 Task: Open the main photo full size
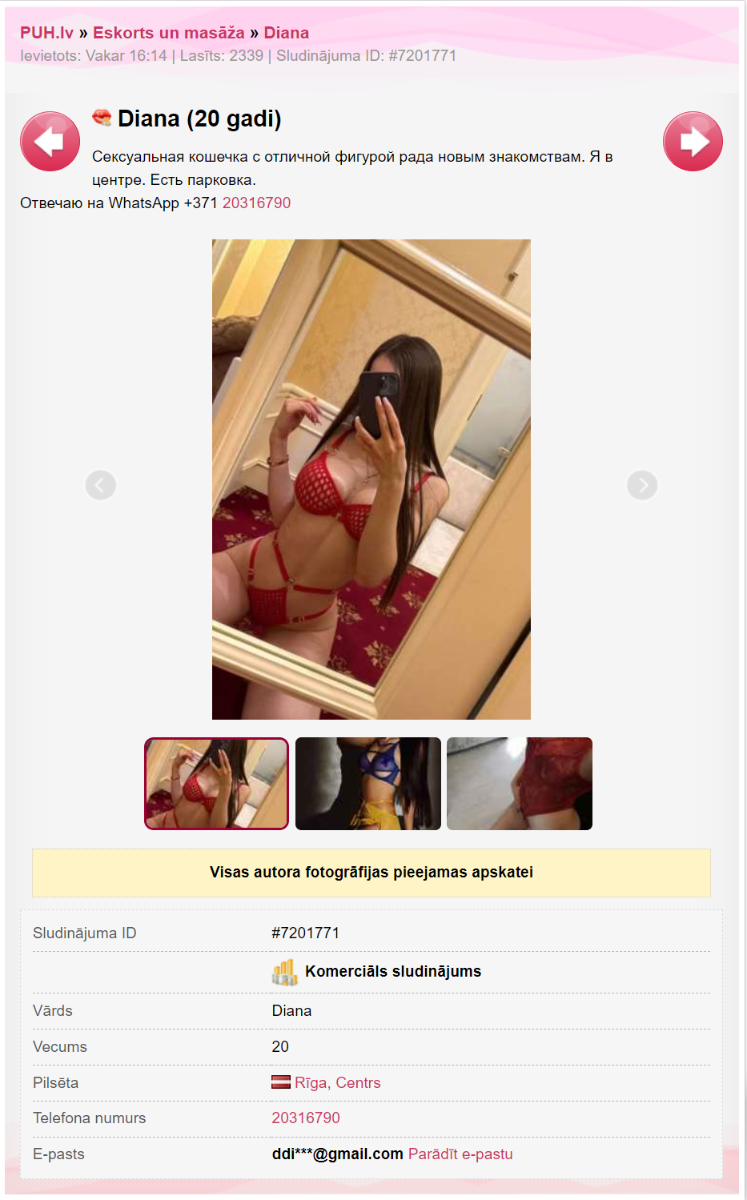(x=371, y=479)
